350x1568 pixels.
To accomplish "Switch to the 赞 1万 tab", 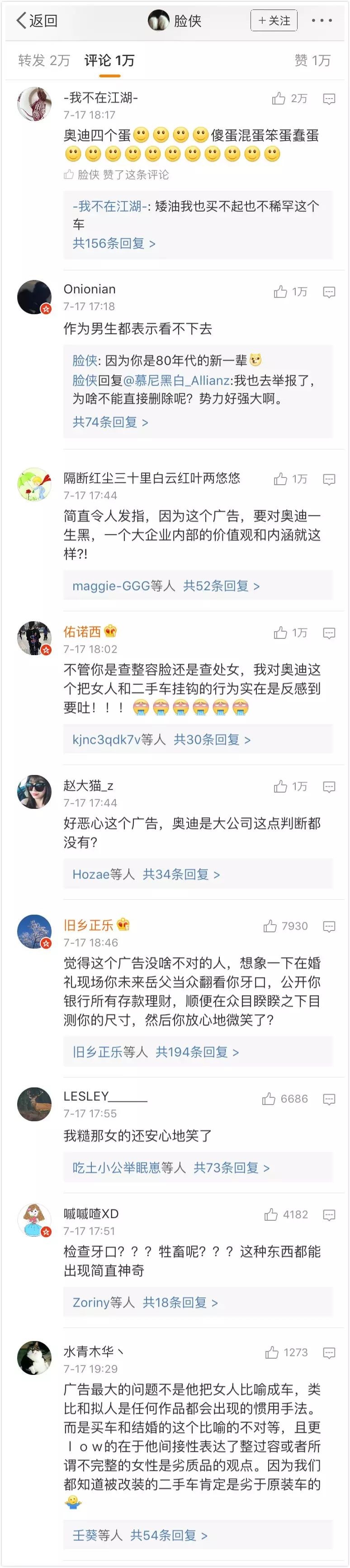I will [x=312, y=60].
